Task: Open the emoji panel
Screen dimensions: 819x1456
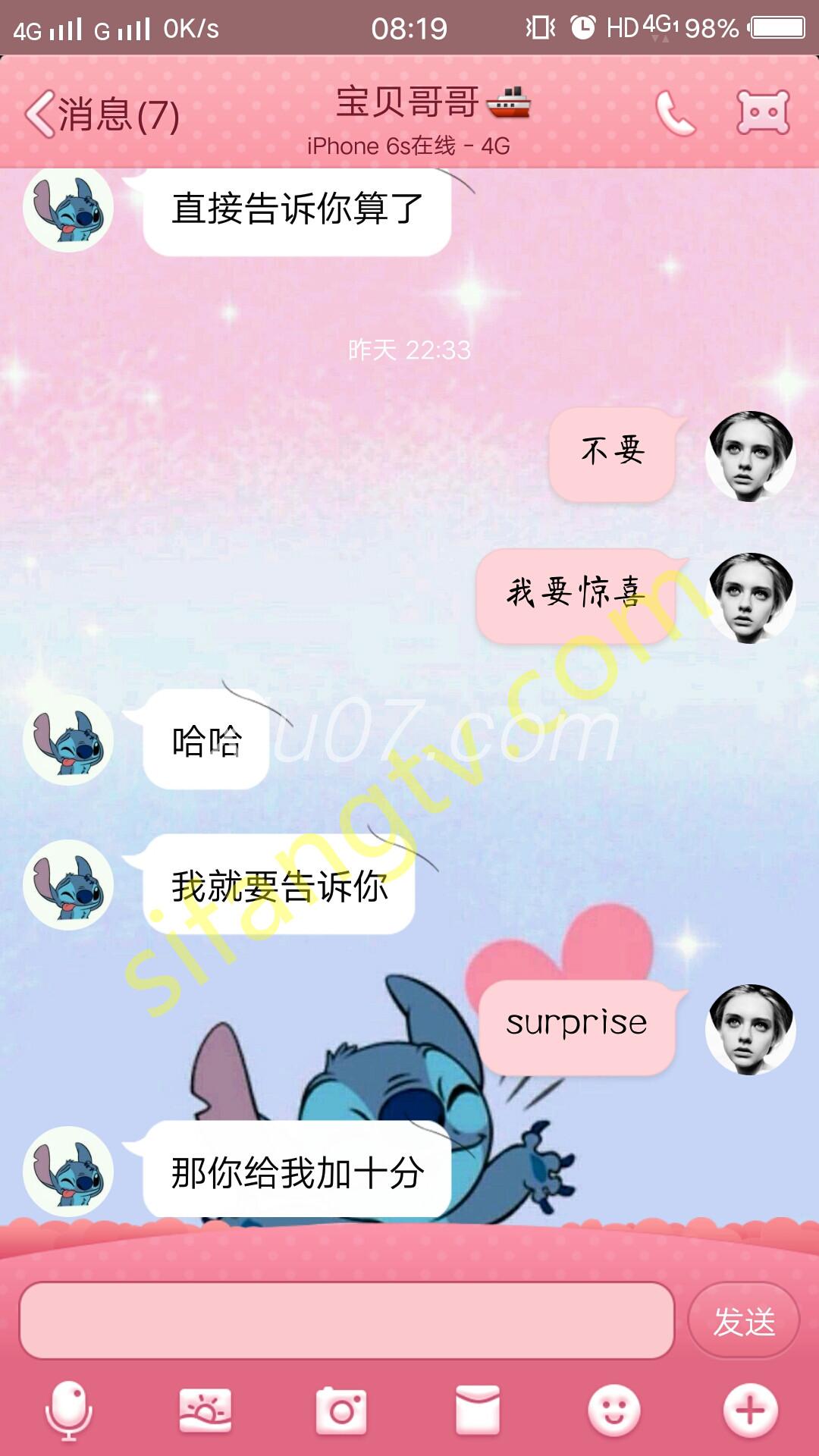Action: pyautogui.click(x=614, y=1410)
